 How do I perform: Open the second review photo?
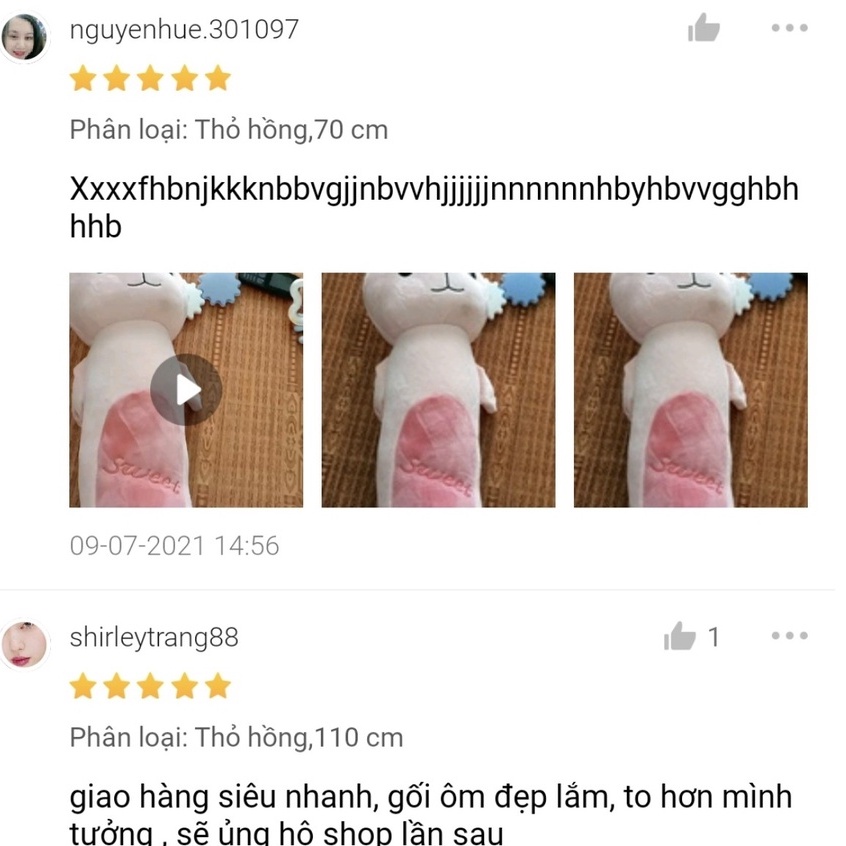point(438,390)
